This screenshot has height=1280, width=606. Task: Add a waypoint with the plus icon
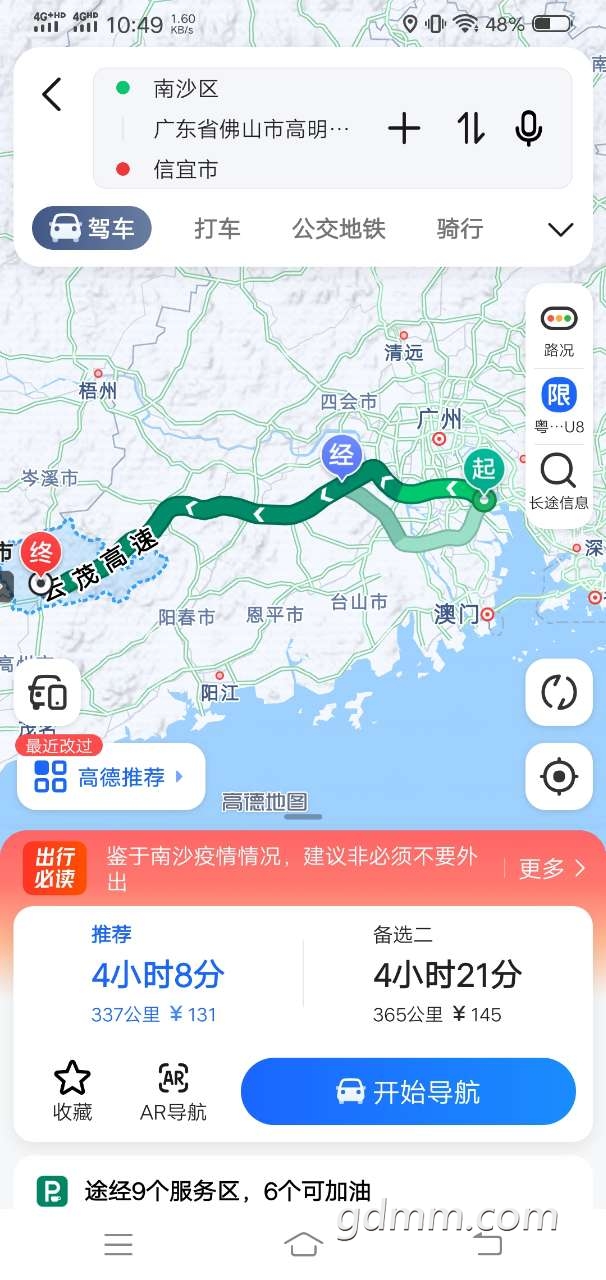404,129
